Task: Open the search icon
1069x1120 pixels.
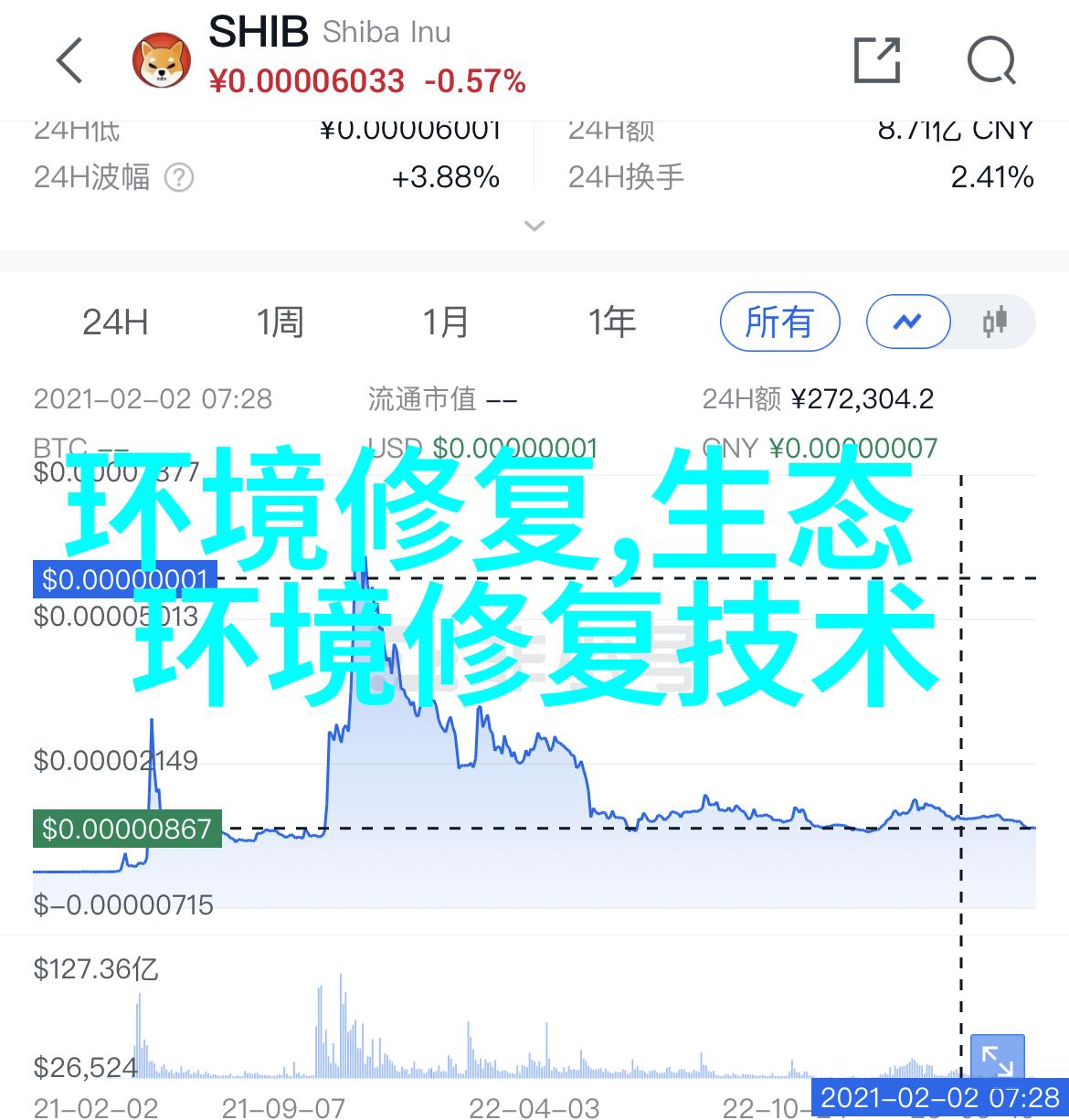Action: click(x=991, y=61)
